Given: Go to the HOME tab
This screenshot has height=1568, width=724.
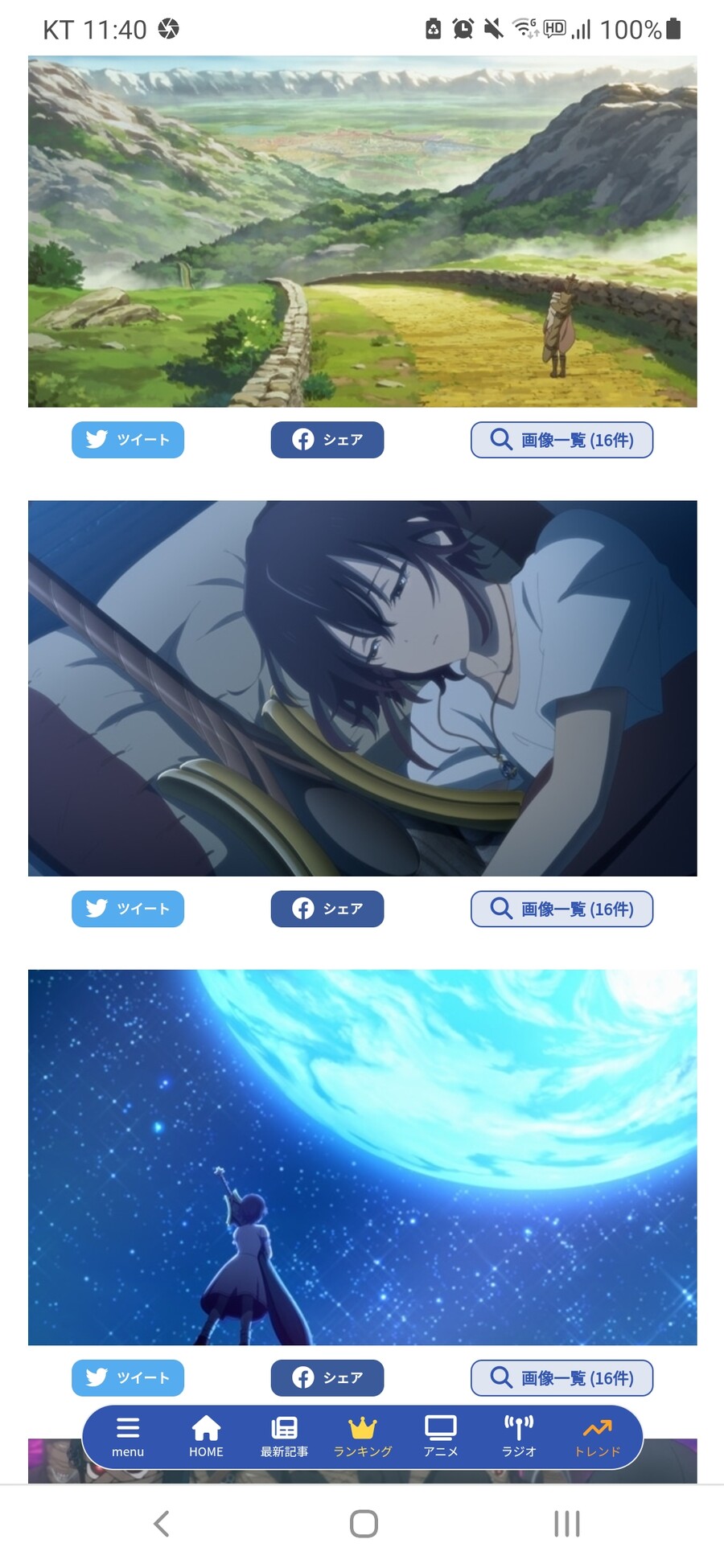Looking at the screenshot, I should 206,1437.
